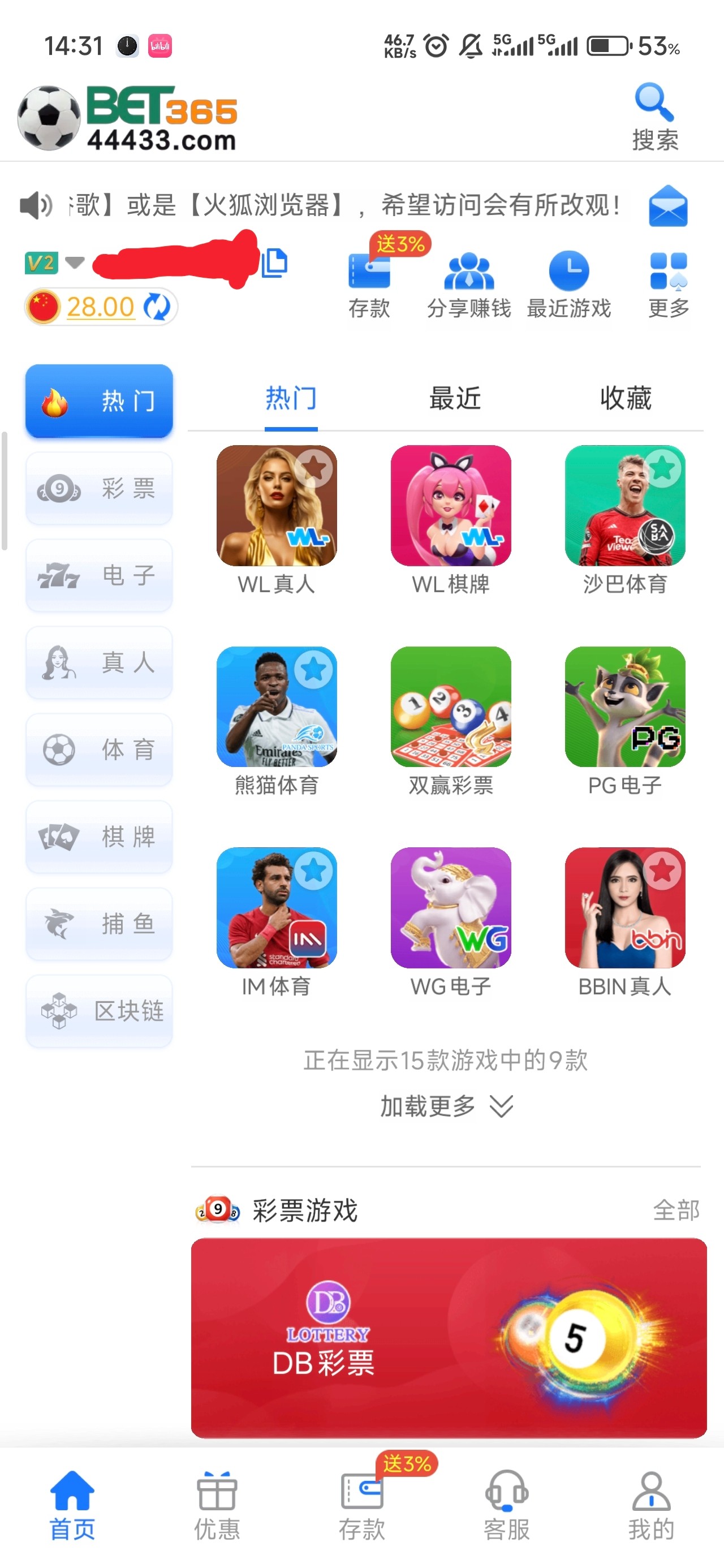Open the 搜索 search icon
724x1568 pixels.
[654, 115]
